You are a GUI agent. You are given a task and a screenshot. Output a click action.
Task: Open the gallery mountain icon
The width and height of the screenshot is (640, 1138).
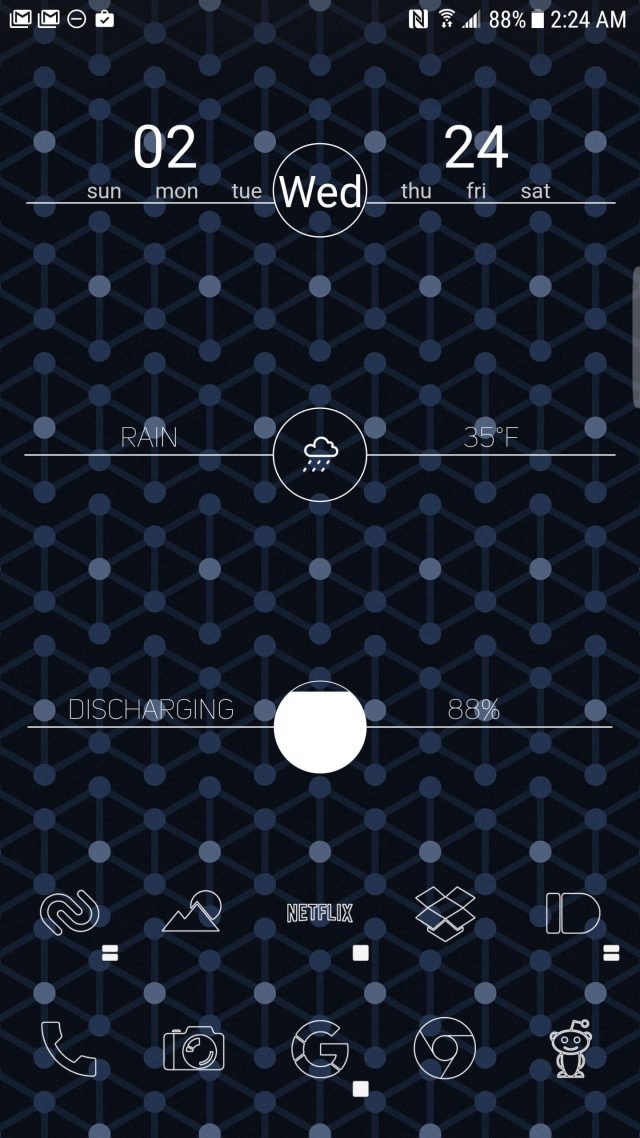tap(192, 911)
